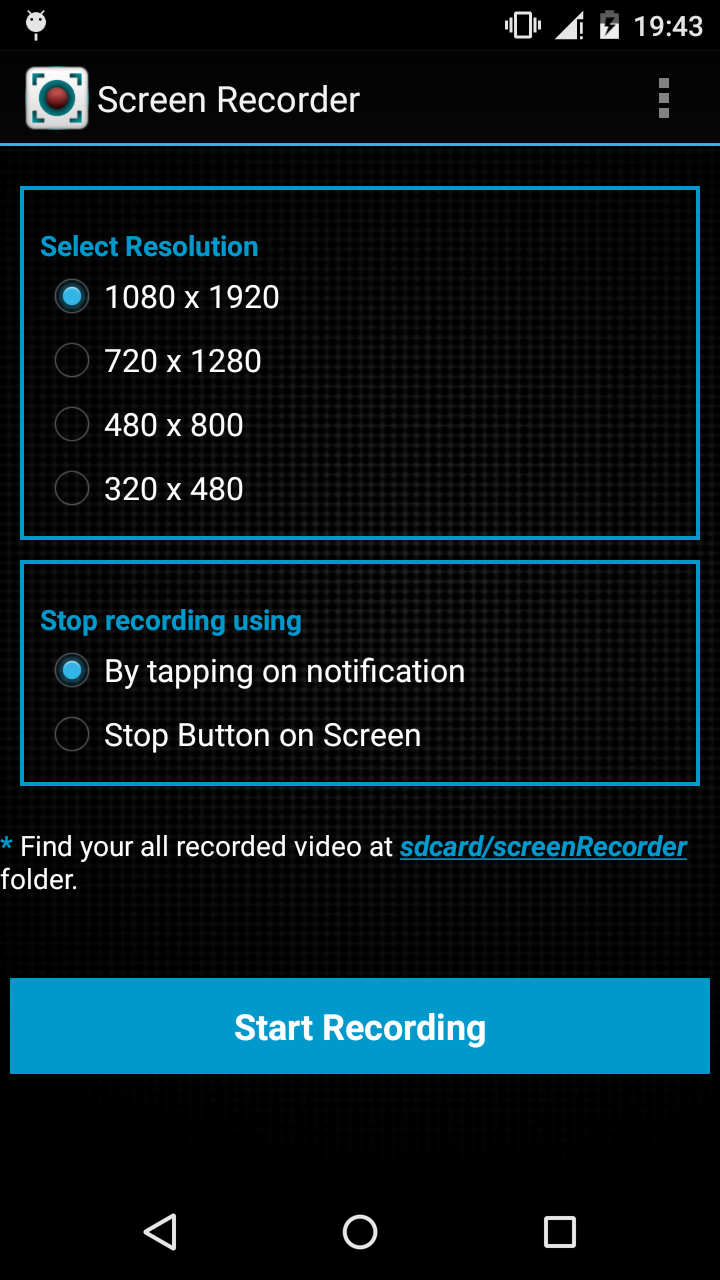This screenshot has height=1280, width=720.
Task: Open the overflow menu
Action: click(x=663, y=99)
